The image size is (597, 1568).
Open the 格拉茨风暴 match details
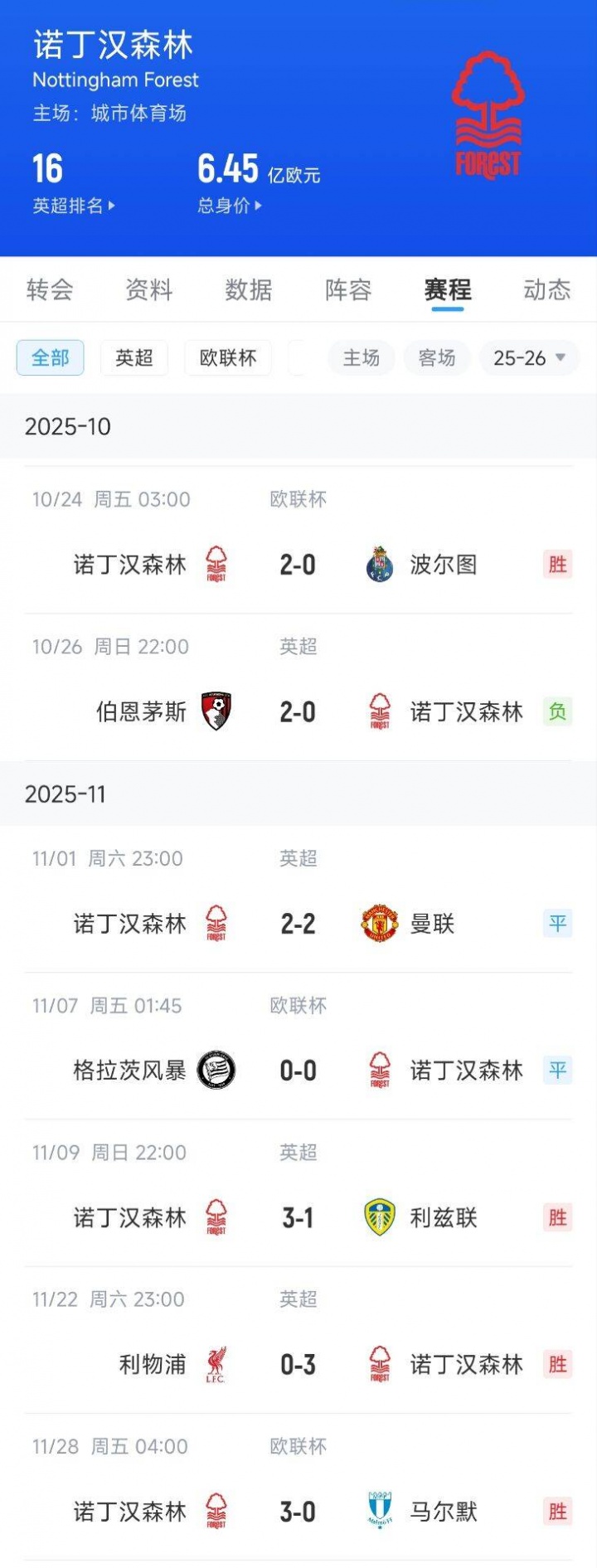coord(298,1070)
